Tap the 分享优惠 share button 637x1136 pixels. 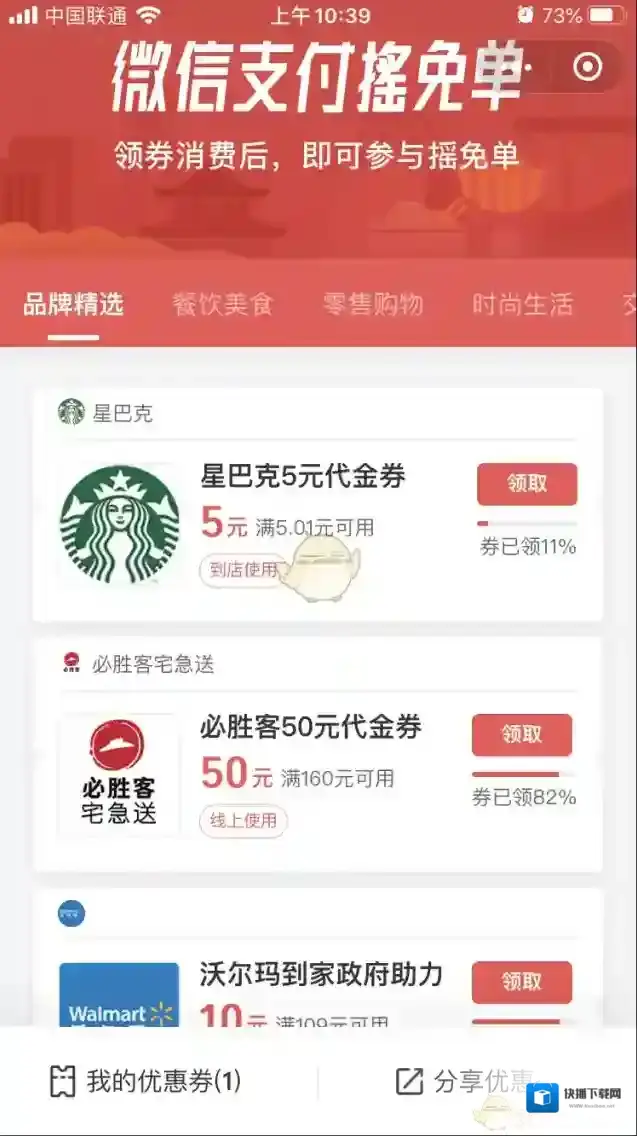(466, 1081)
